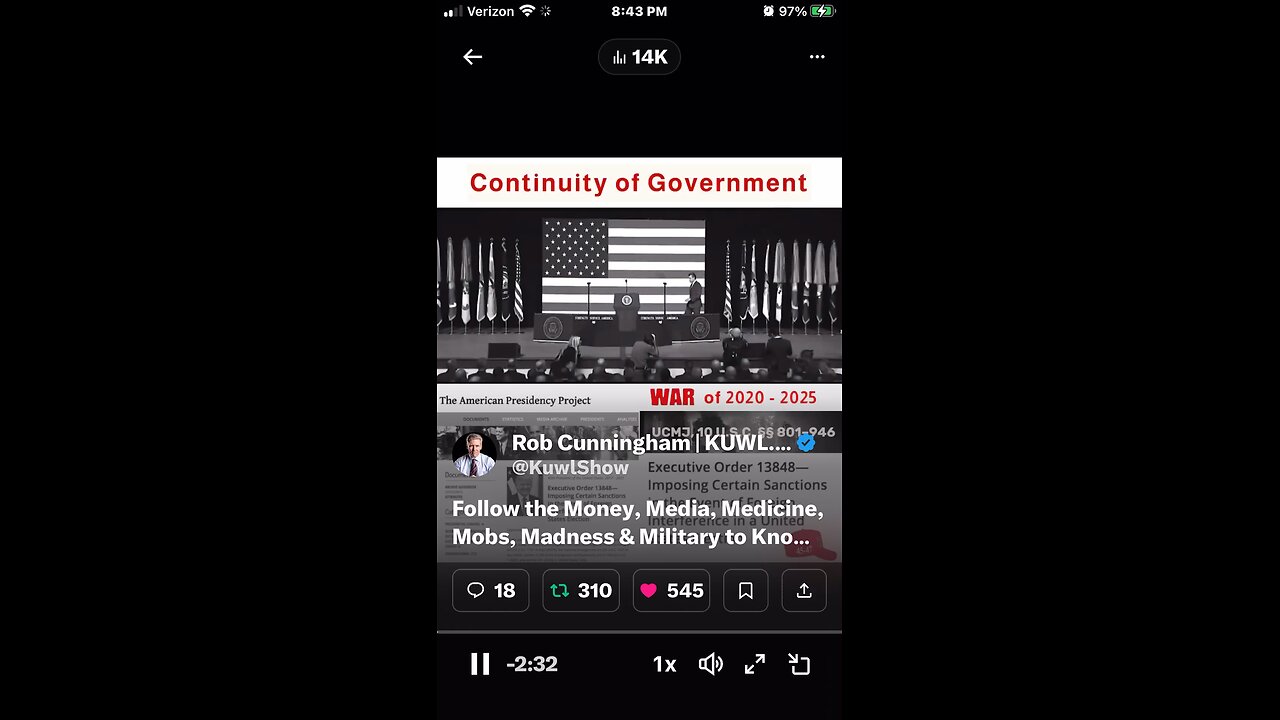Open the 18 replies

pyautogui.click(x=490, y=591)
